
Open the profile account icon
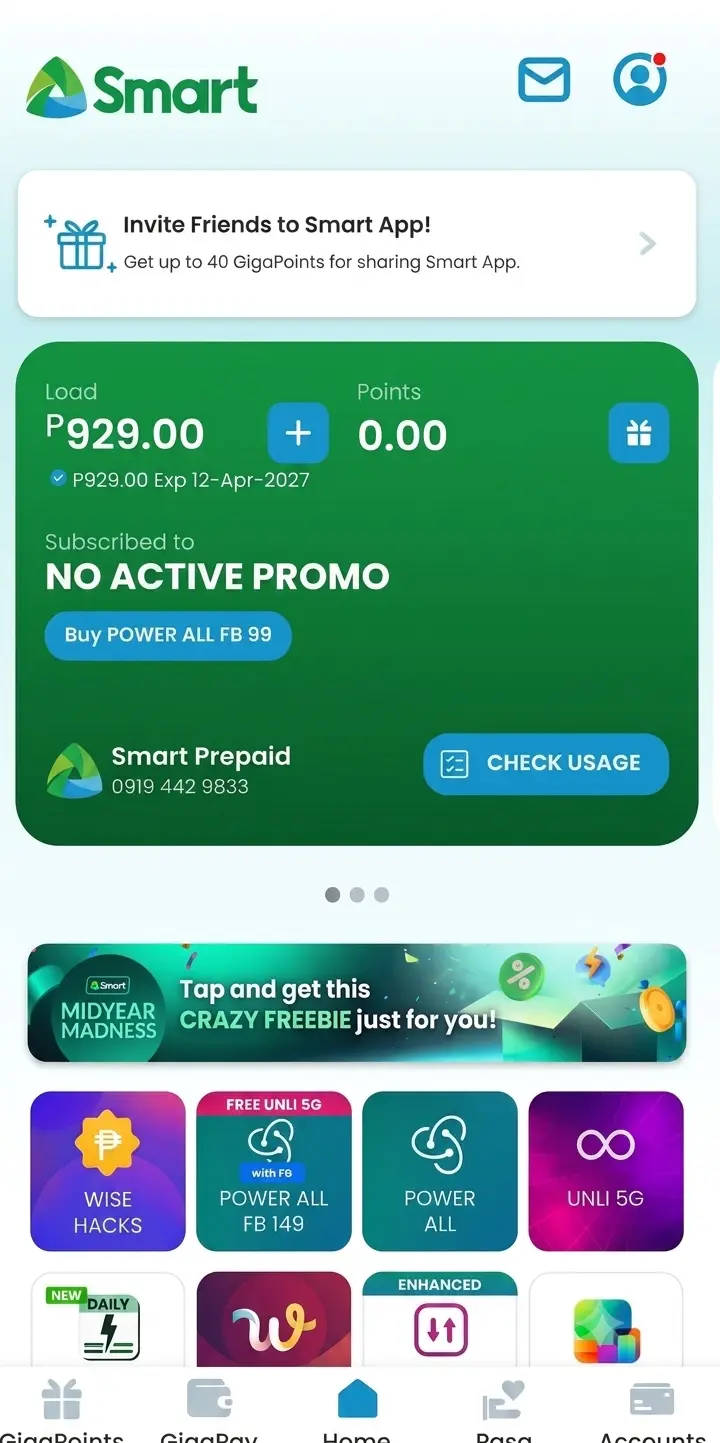[640, 79]
